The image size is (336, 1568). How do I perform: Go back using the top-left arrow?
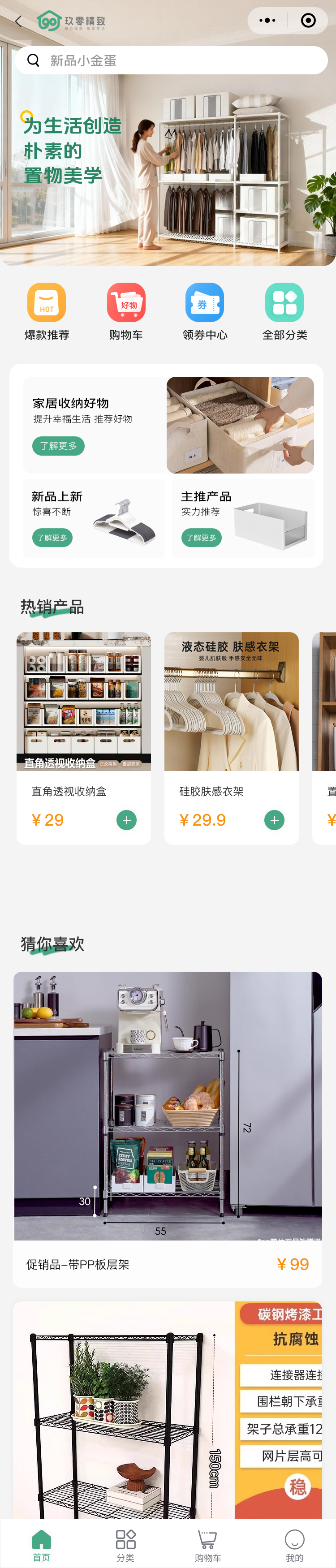[x=18, y=22]
